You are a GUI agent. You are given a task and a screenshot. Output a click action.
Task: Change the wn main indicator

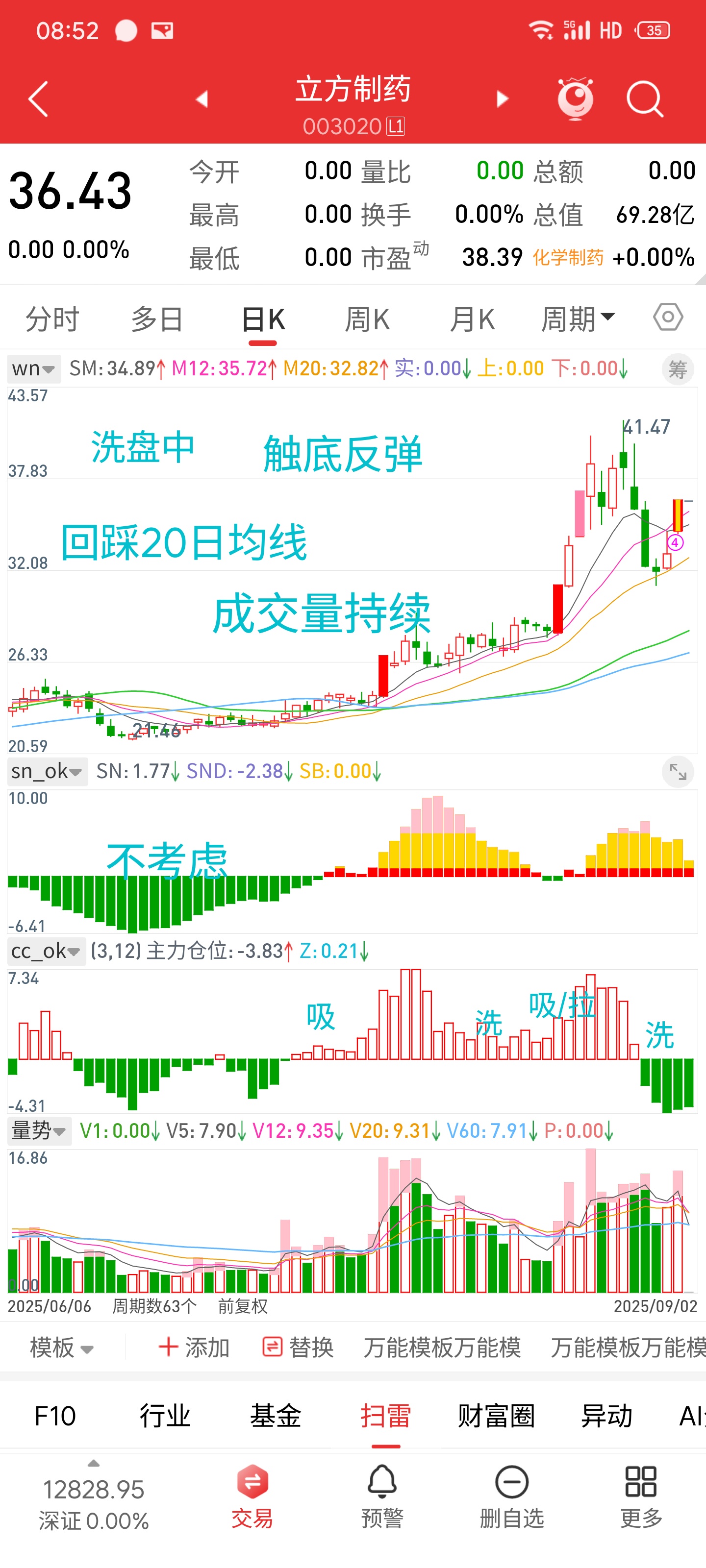33,369
